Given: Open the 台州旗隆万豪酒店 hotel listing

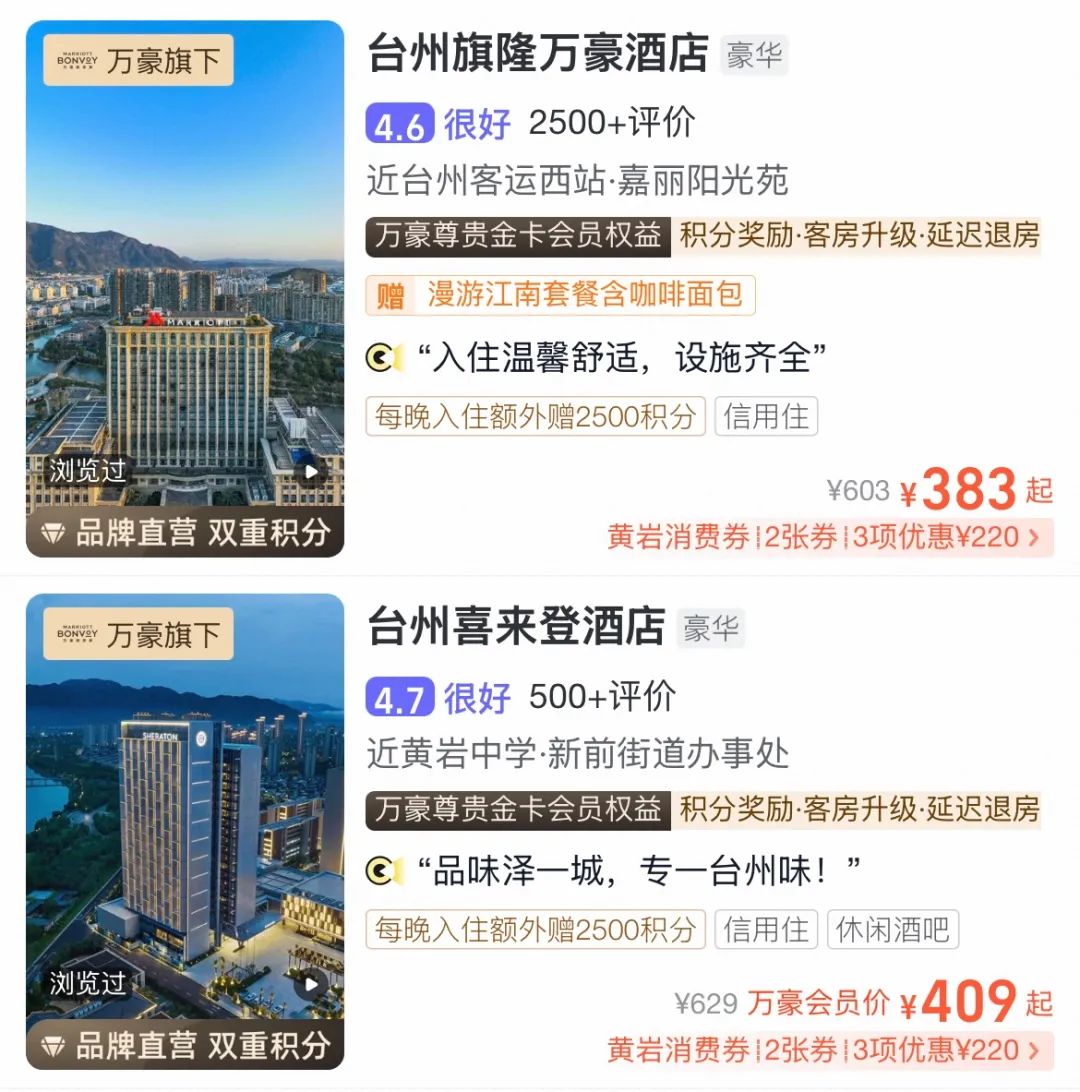Looking at the screenshot, I should tap(538, 54).
